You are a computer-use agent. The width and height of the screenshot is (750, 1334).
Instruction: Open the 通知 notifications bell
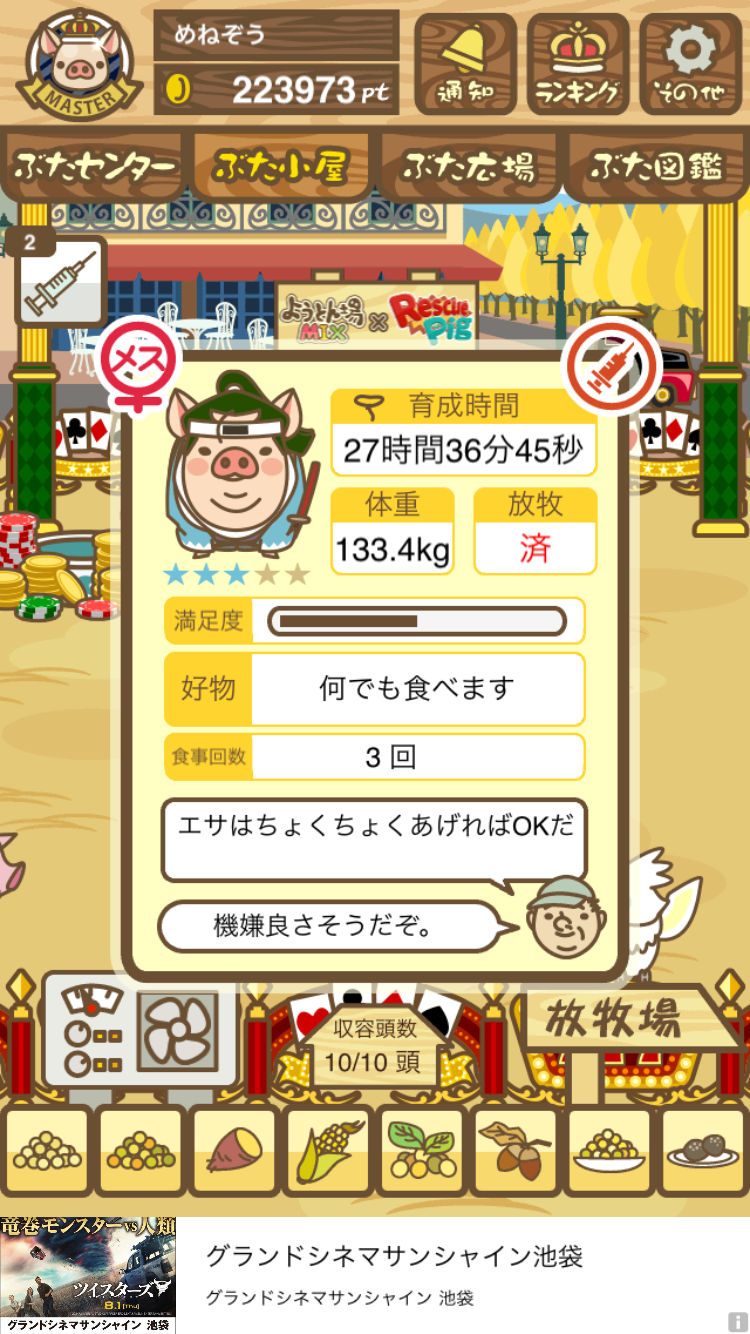pos(465,64)
